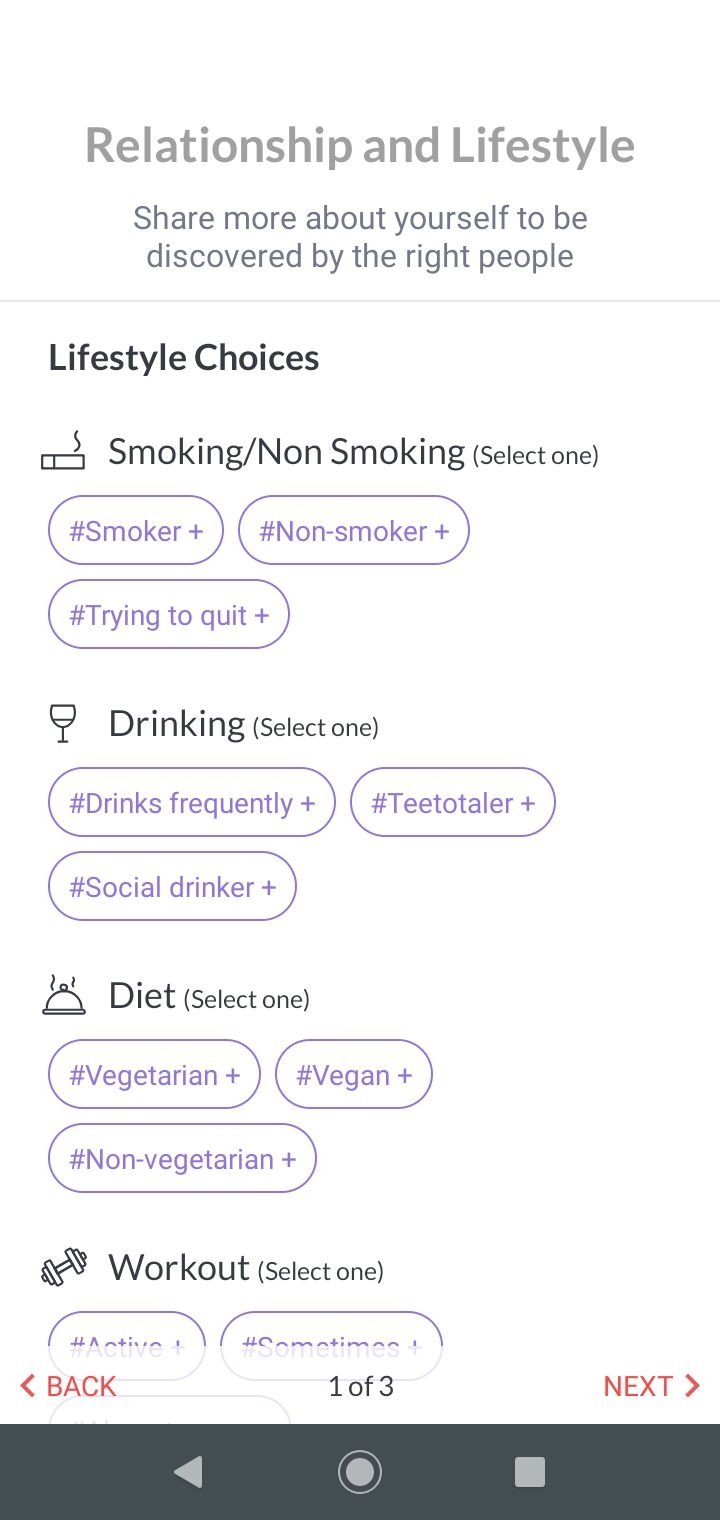Pick the #Trying to quit chip
This screenshot has width=720, height=1520.
coord(169,614)
